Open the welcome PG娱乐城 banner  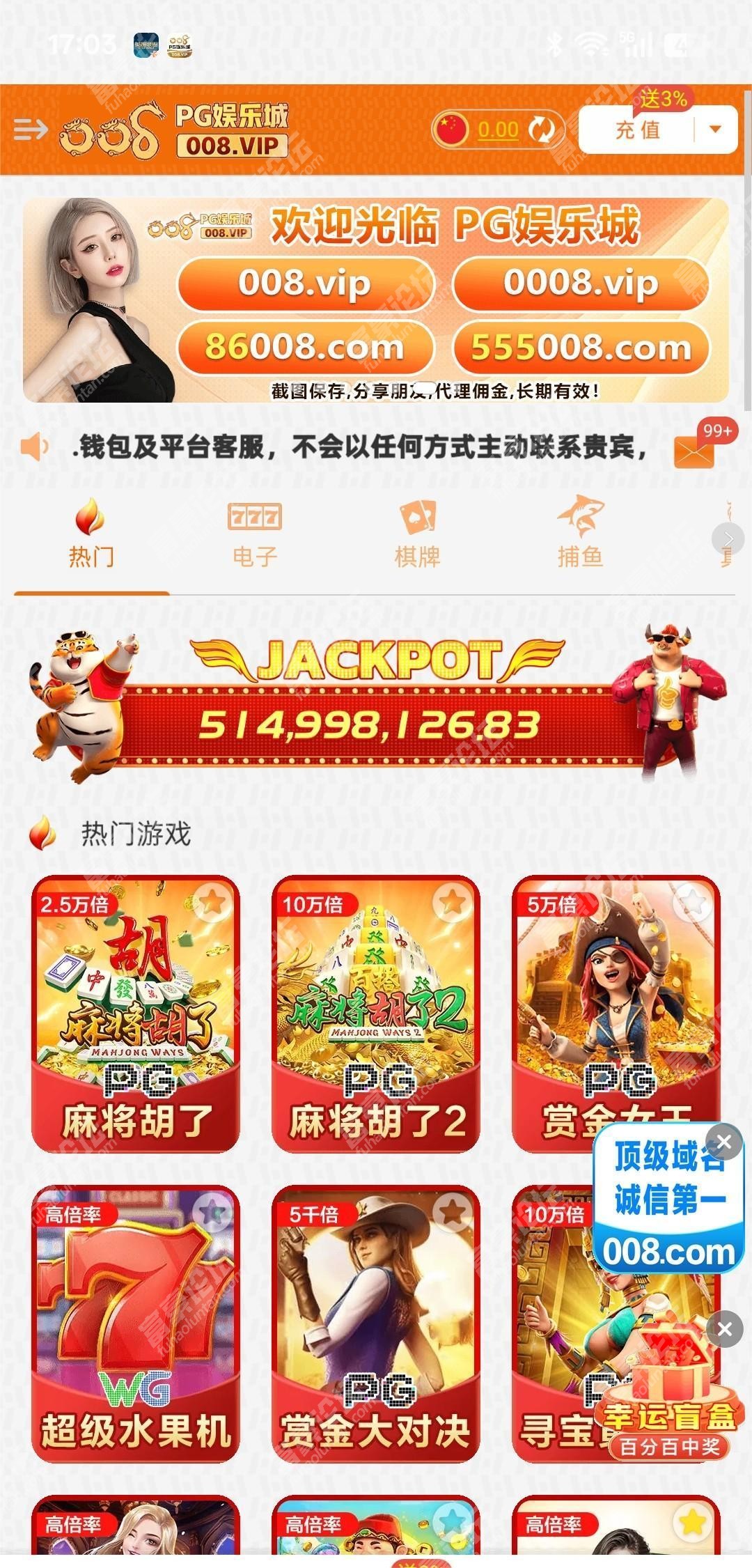[376, 300]
